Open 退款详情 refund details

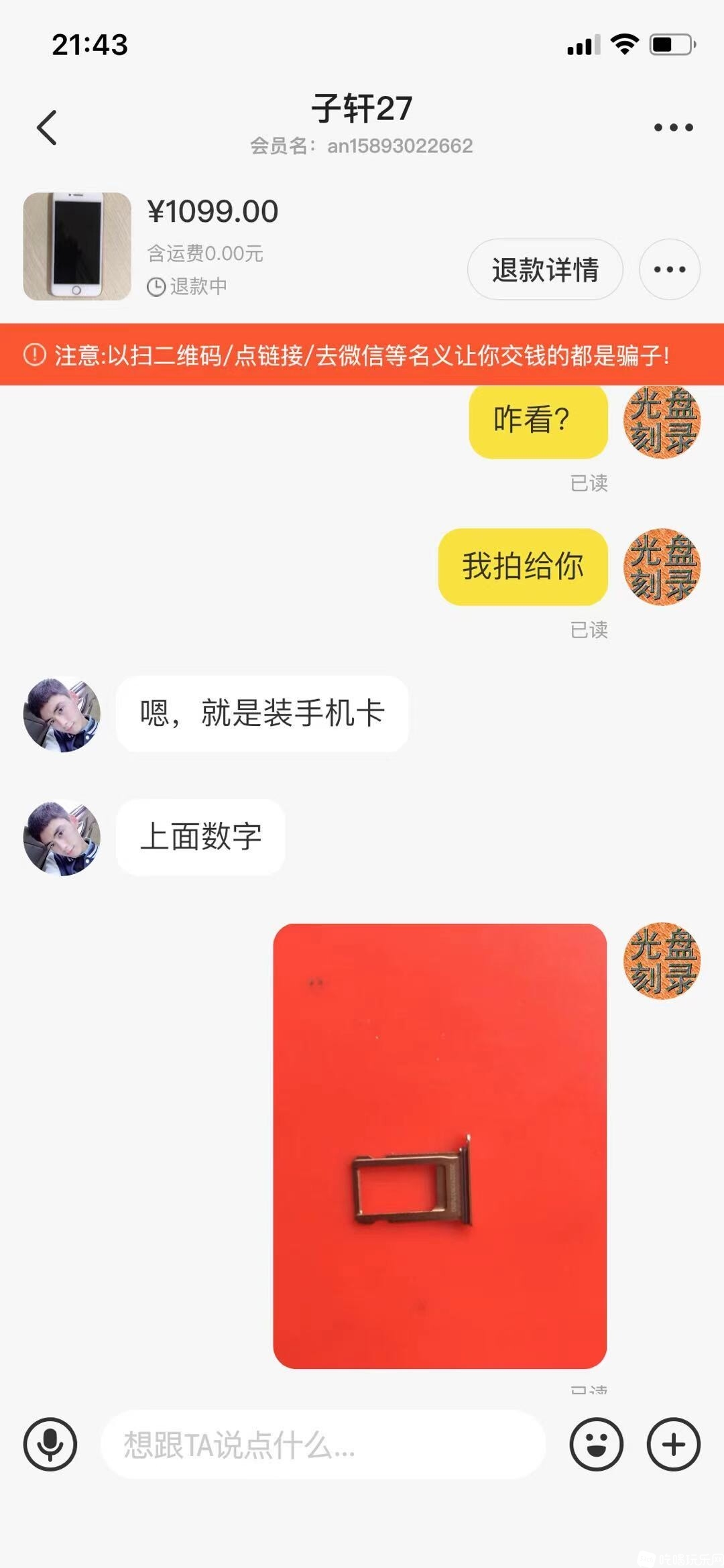(x=545, y=269)
